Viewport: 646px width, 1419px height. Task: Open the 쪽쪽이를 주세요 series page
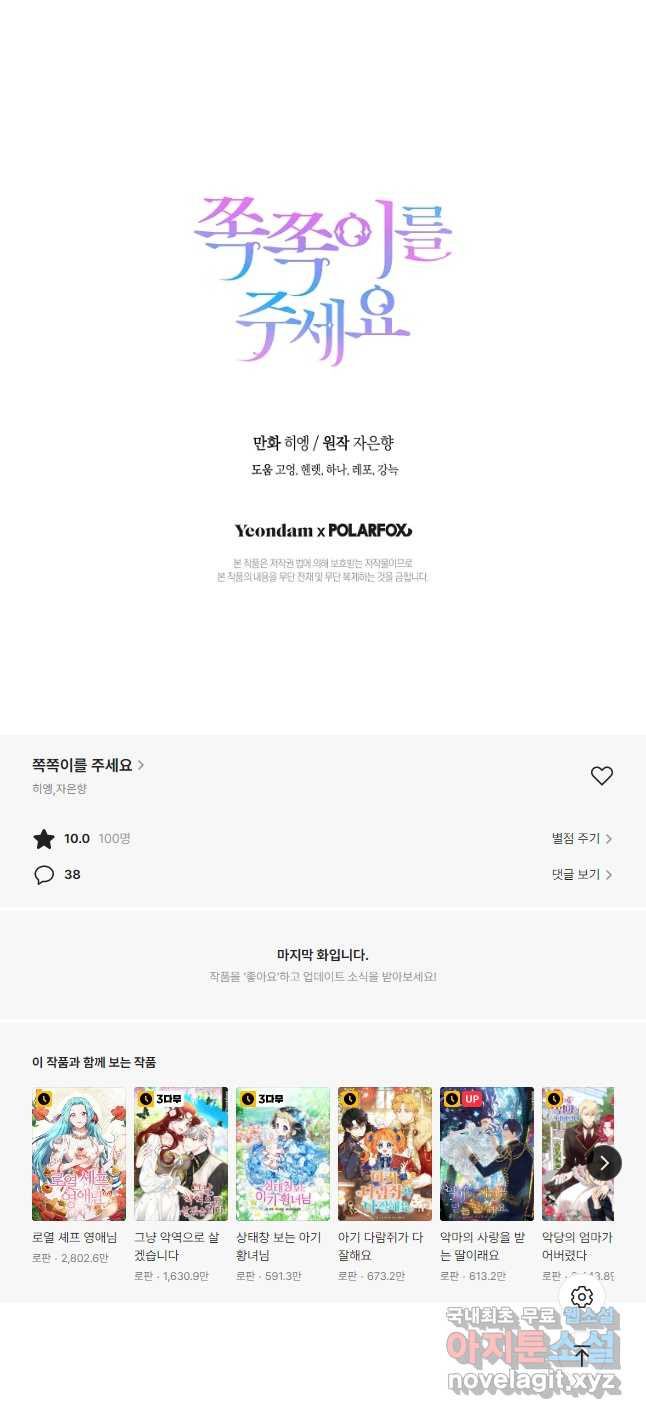[x=88, y=765]
